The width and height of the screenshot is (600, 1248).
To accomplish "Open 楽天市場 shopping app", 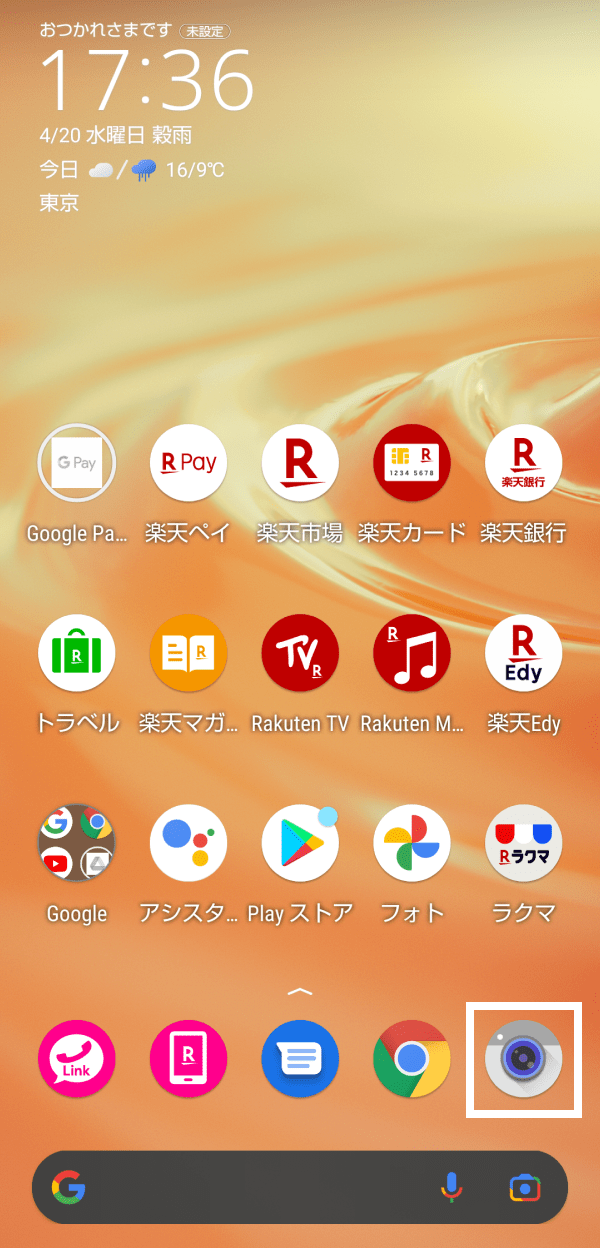I will click(300, 465).
